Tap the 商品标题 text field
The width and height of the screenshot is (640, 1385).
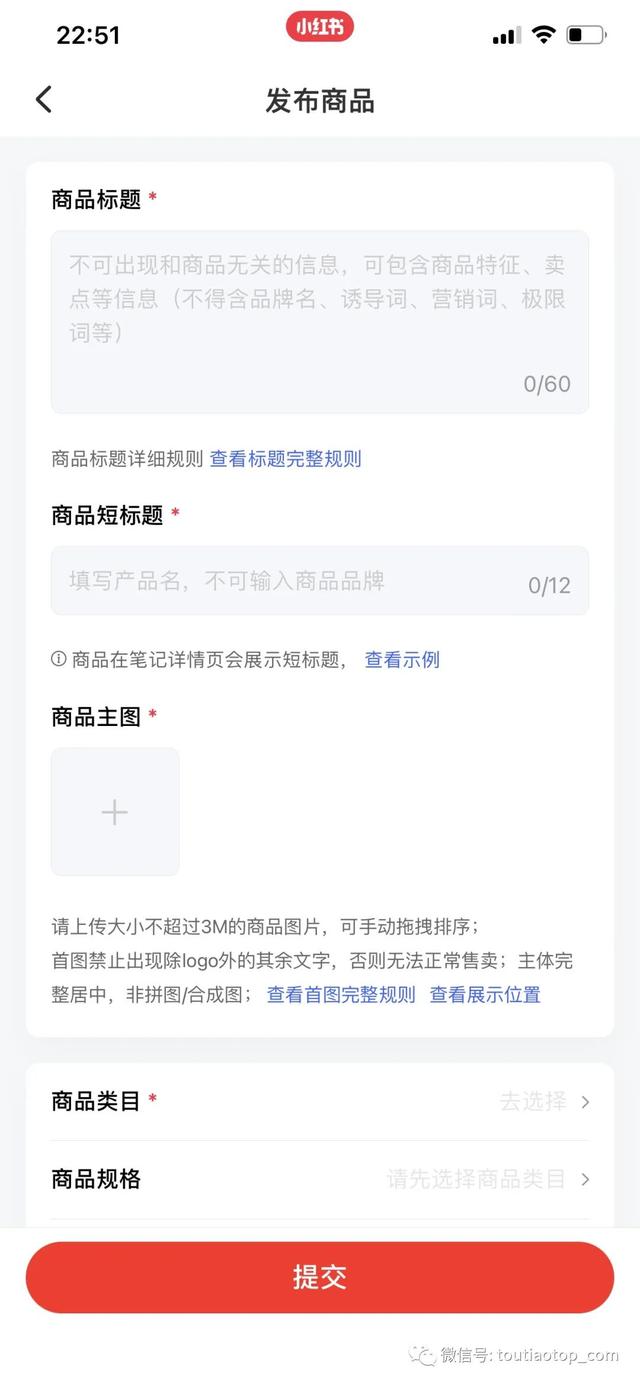(319, 321)
